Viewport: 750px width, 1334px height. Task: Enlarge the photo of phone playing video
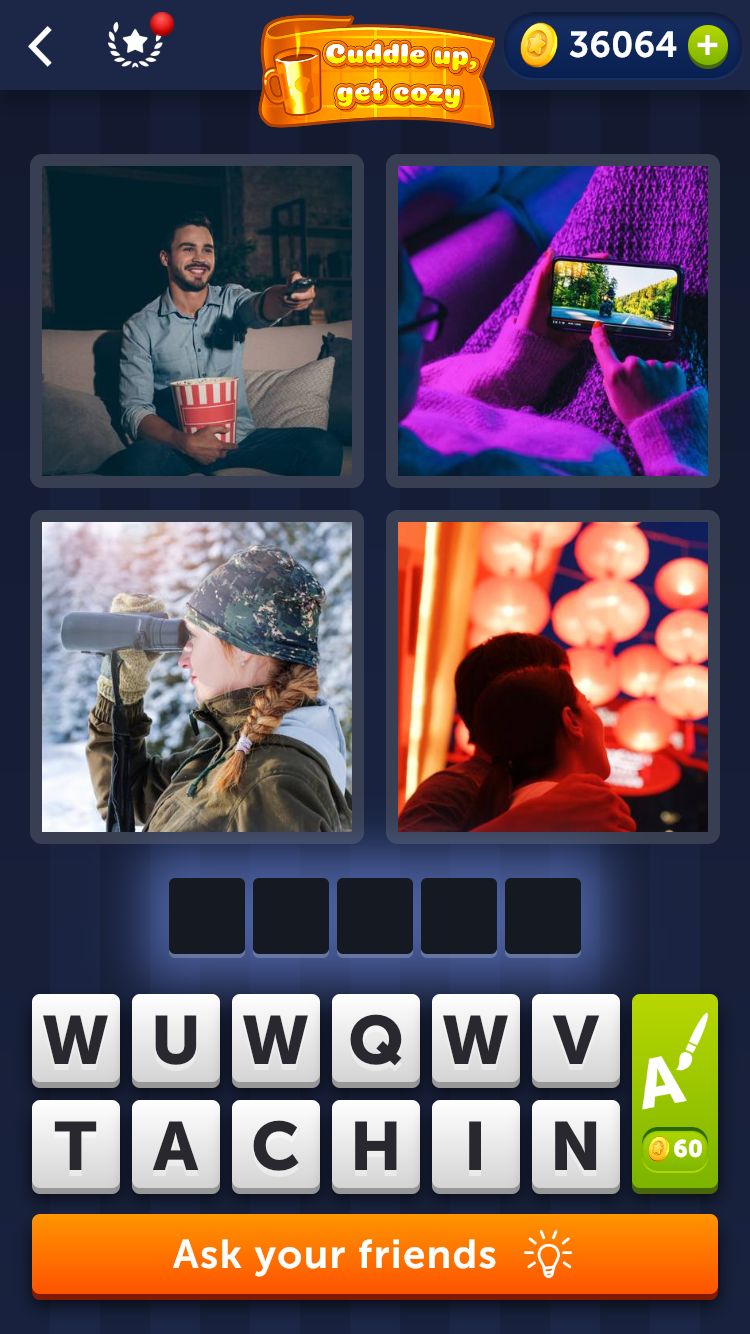(x=553, y=321)
